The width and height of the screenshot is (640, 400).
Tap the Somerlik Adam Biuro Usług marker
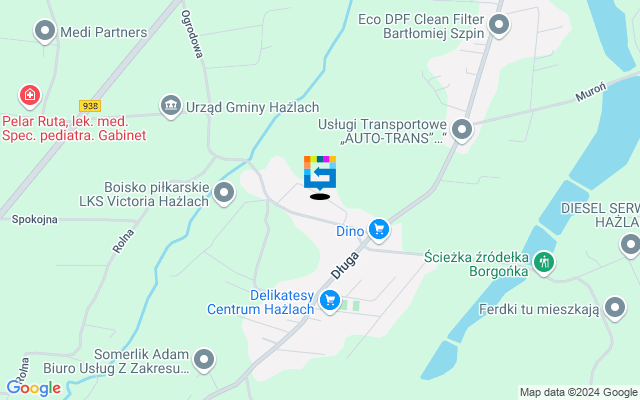(204, 360)
